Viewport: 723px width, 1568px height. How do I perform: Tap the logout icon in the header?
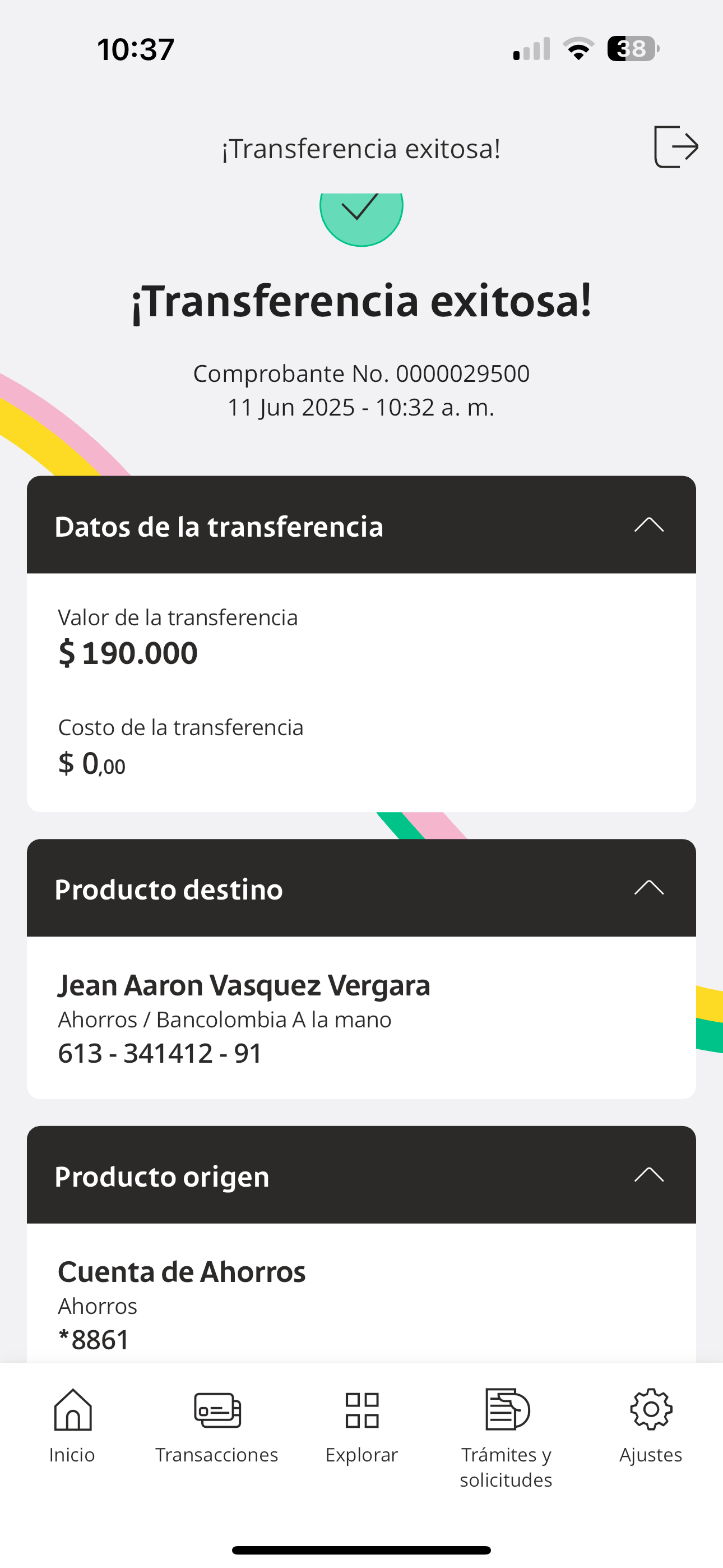pos(675,147)
